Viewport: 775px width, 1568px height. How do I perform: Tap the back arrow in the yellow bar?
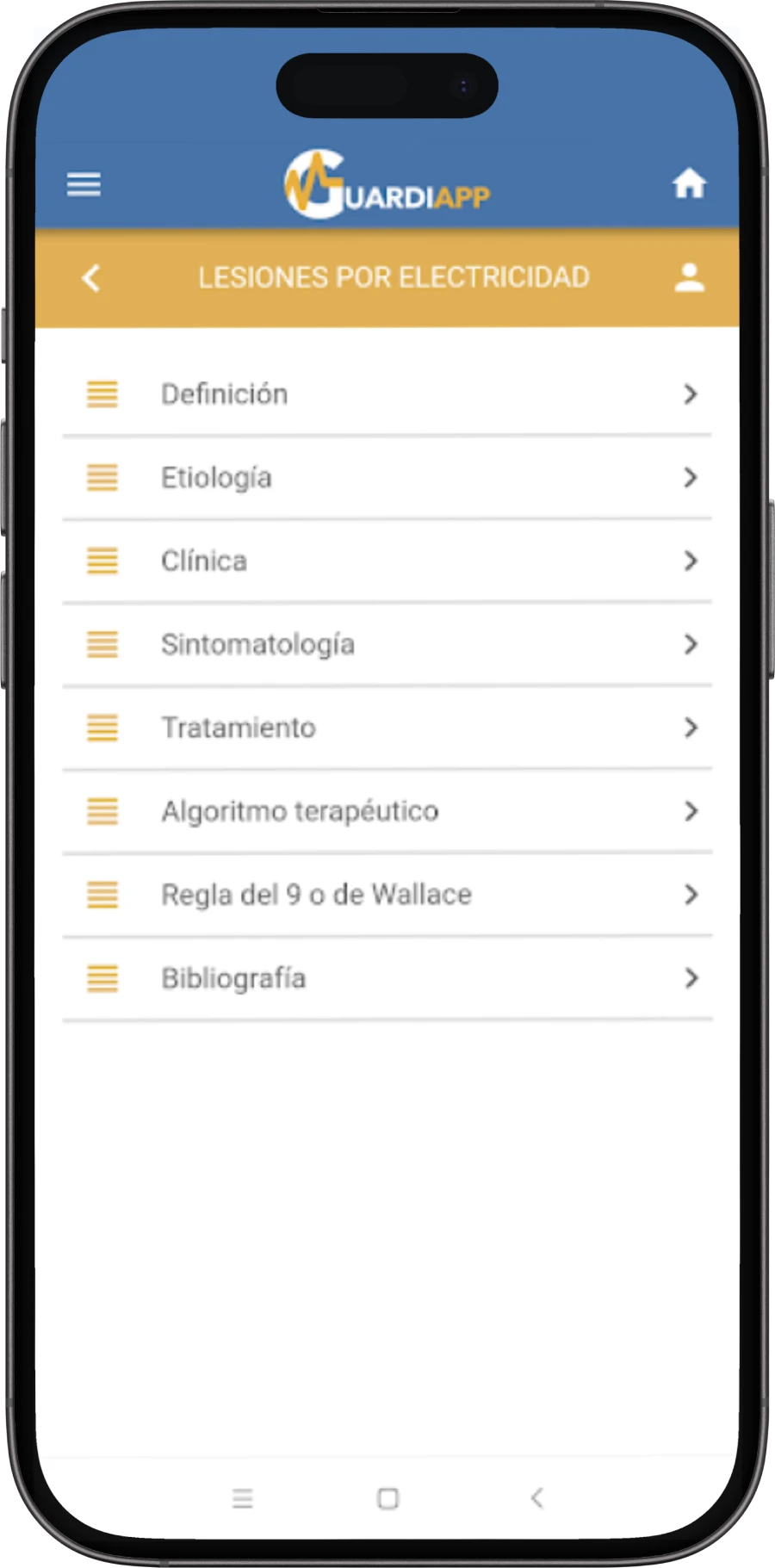(x=90, y=278)
